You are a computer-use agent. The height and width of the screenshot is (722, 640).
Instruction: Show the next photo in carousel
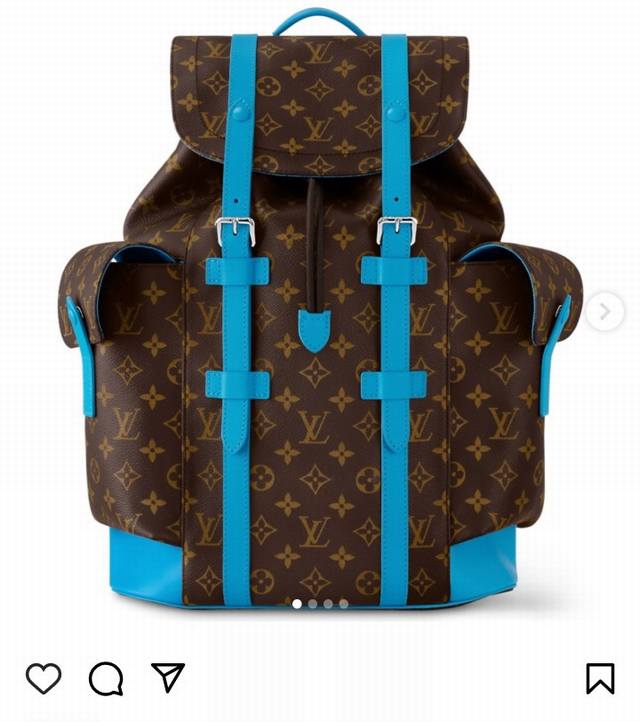(604, 312)
